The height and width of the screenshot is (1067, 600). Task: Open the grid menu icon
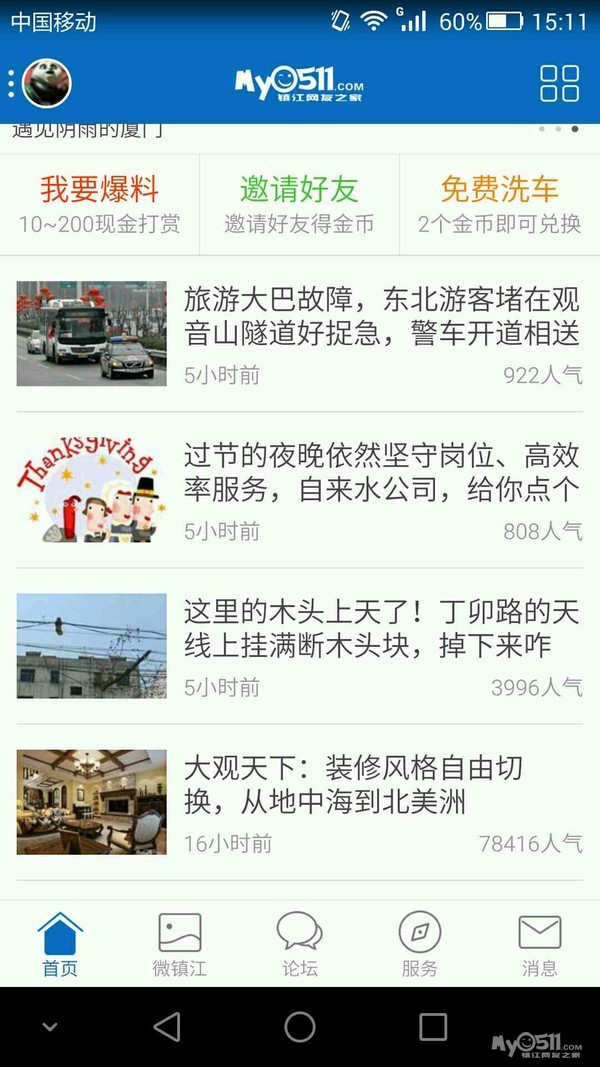(x=559, y=83)
